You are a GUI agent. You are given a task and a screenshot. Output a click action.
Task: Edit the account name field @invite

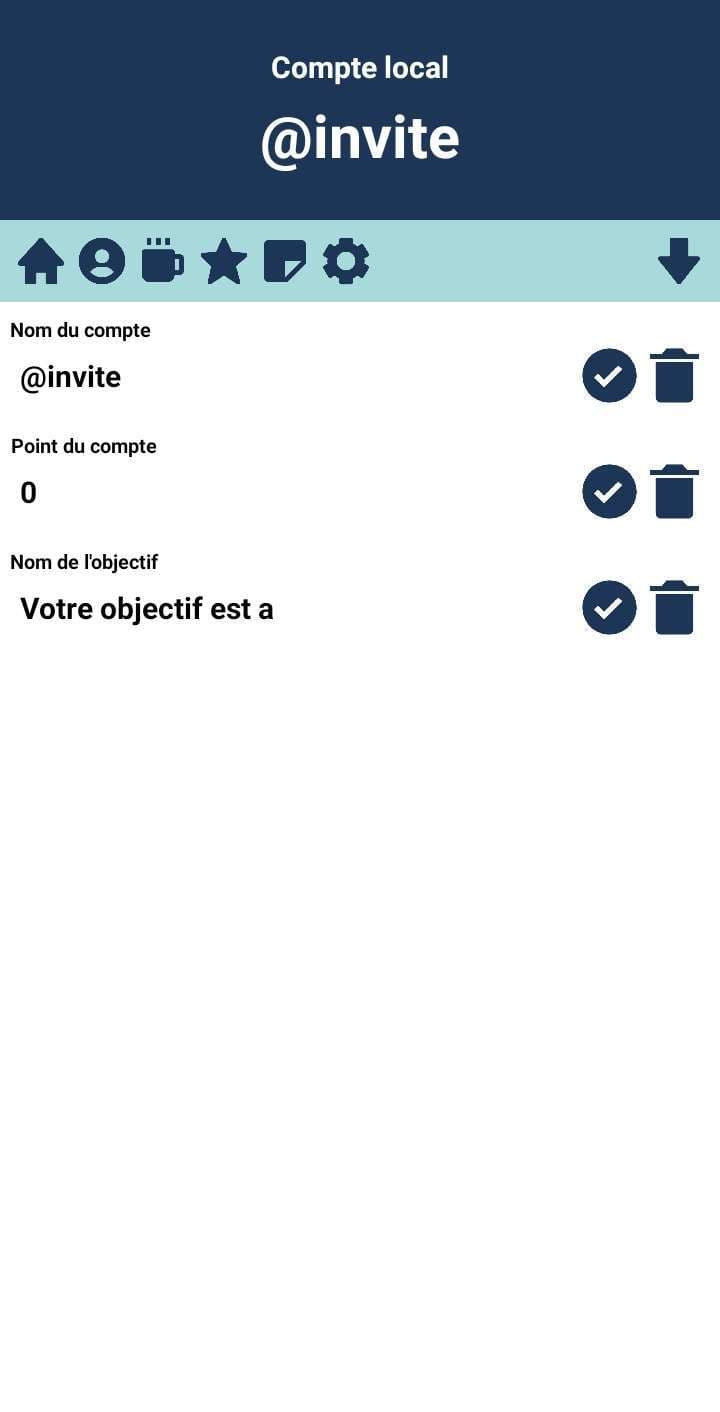(x=290, y=377)
